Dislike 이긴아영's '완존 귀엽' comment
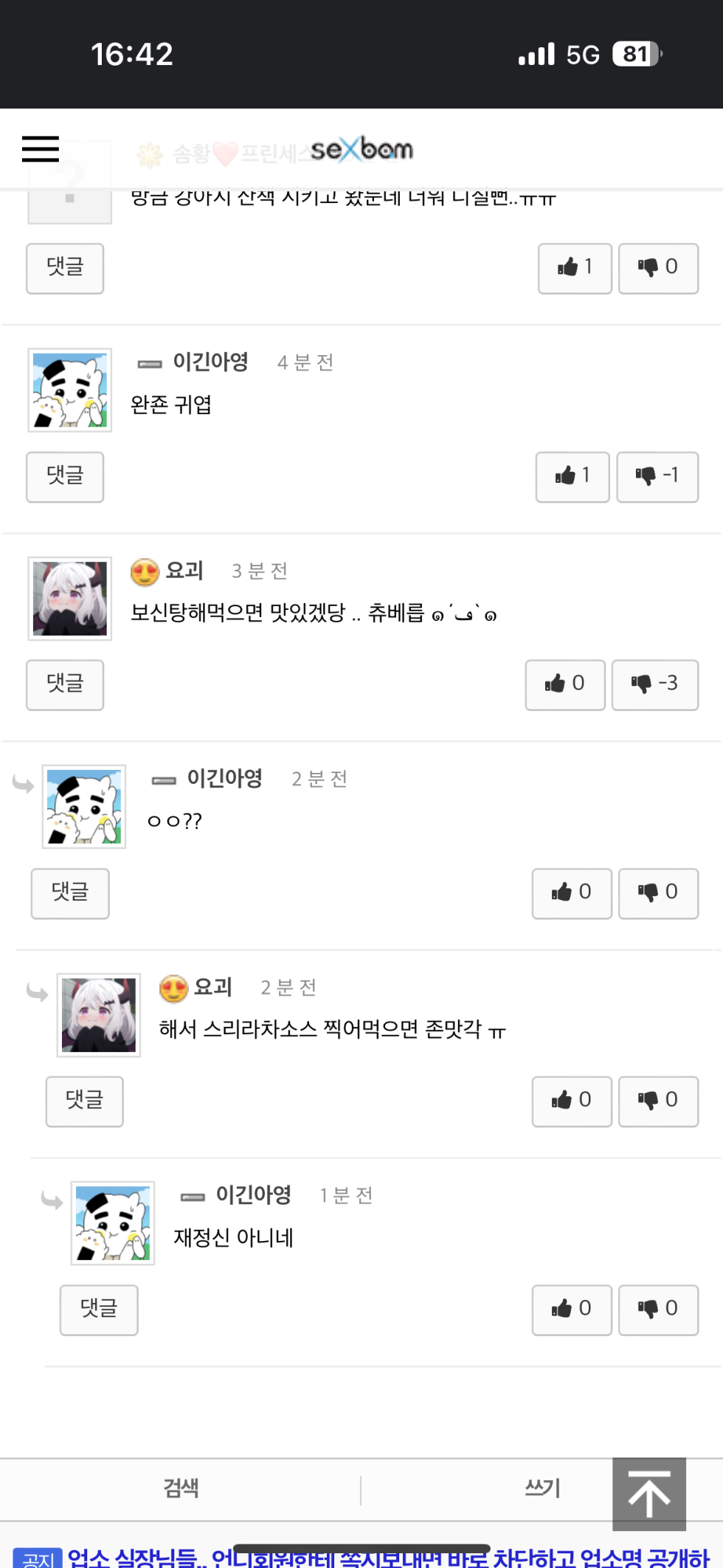 tap(657, 476)
